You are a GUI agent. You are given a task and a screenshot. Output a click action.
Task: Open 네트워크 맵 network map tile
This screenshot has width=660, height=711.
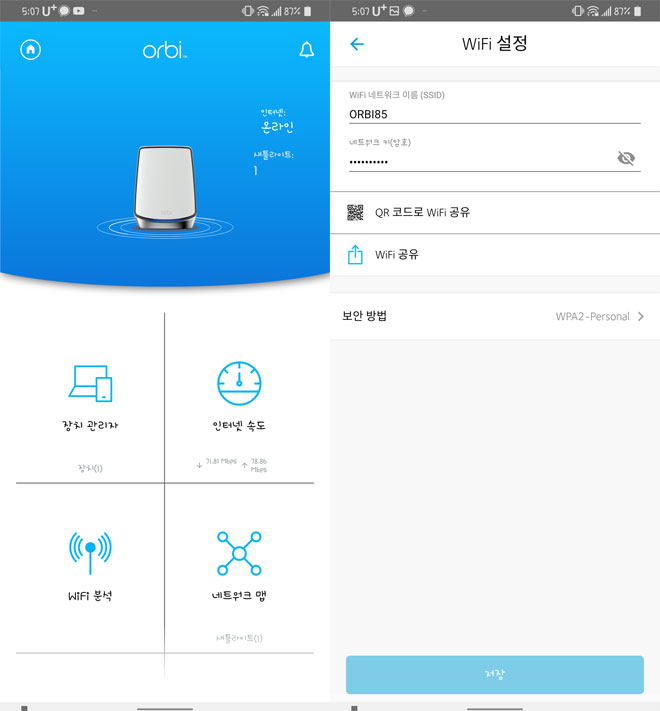pos(239,568)
